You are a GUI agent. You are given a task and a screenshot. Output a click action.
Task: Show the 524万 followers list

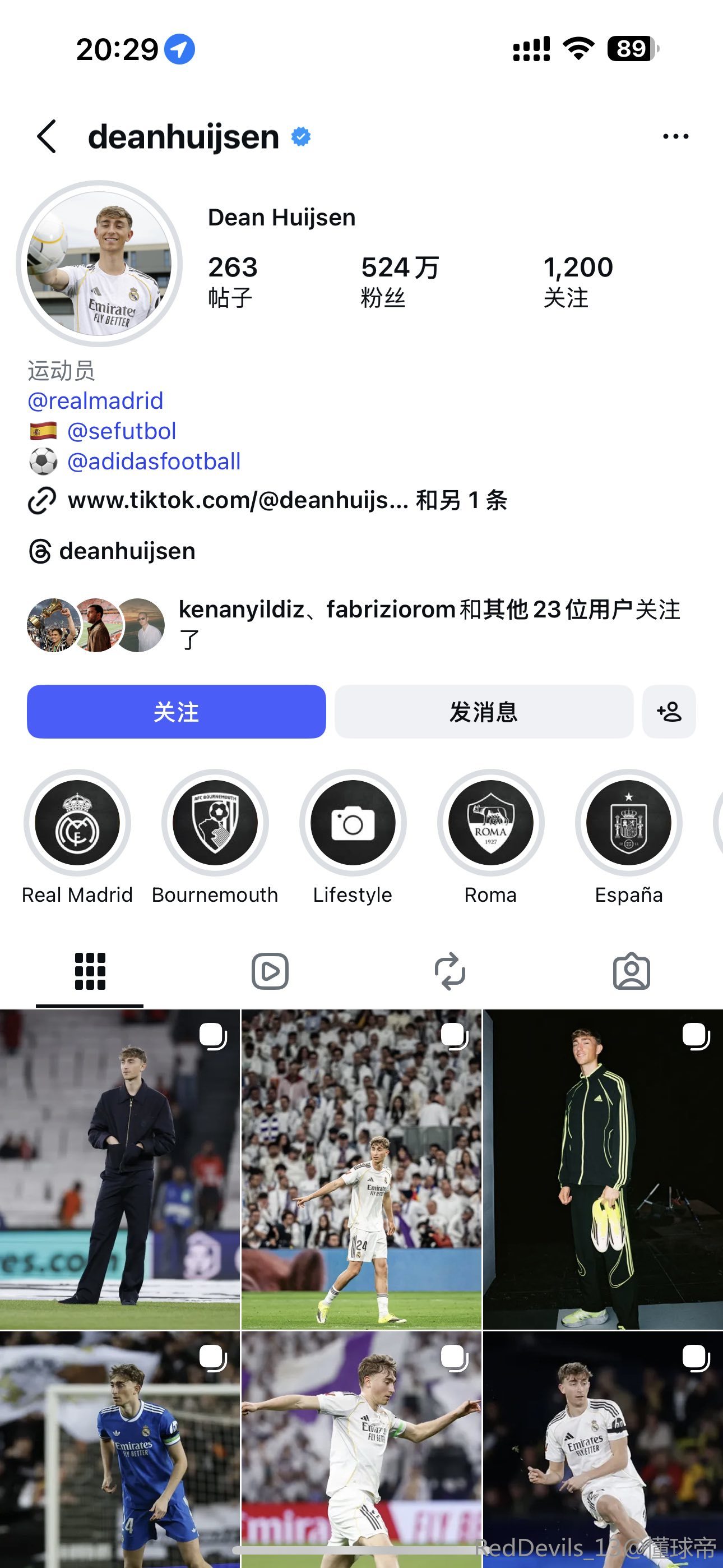pos(399,281)
